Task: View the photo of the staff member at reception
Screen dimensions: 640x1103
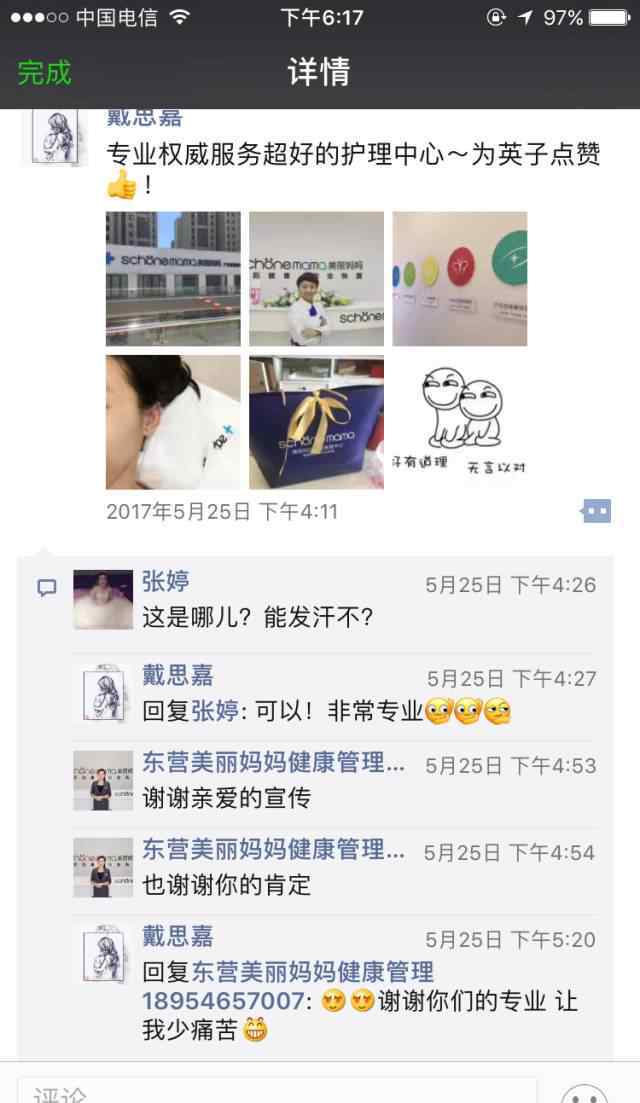Action: pos(316,279)
